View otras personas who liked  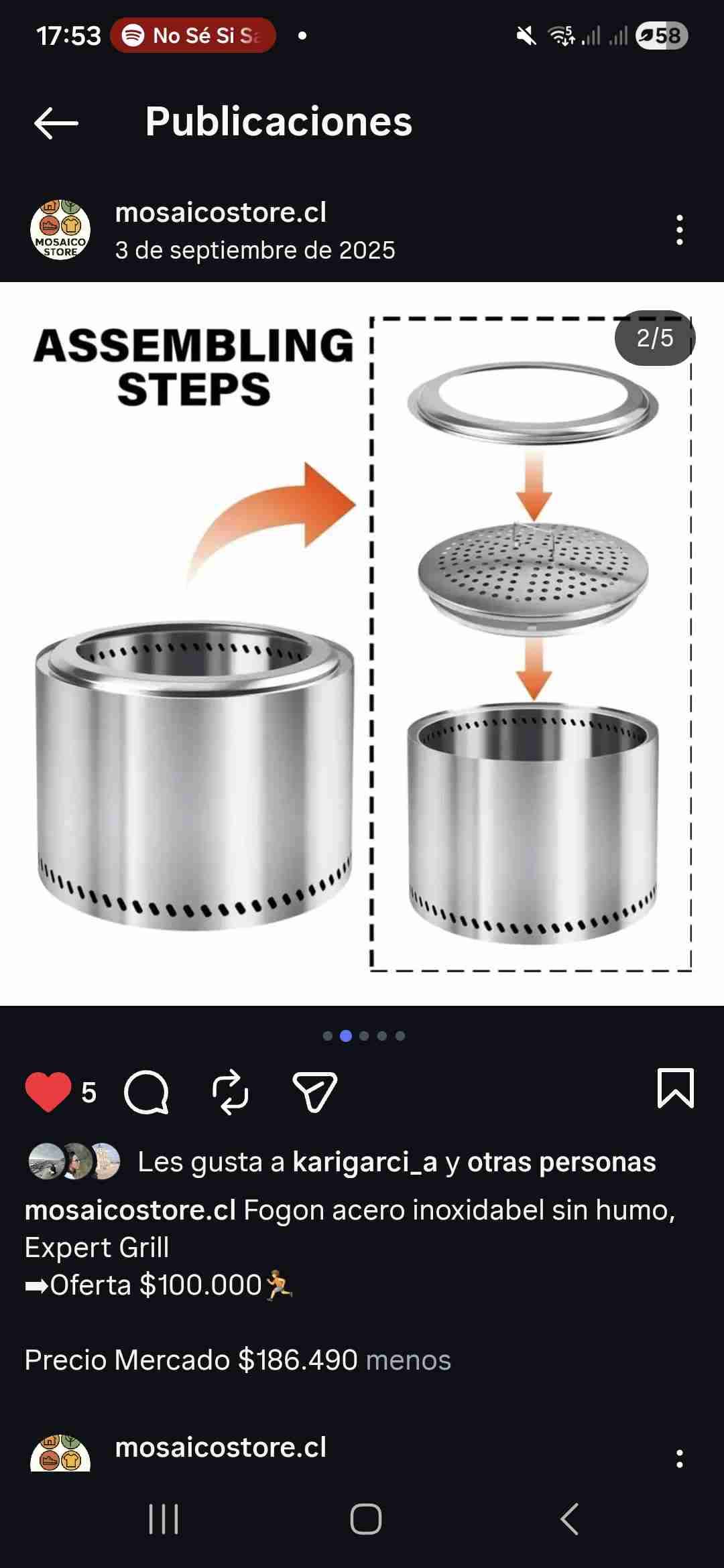(x=561, y=1162)
